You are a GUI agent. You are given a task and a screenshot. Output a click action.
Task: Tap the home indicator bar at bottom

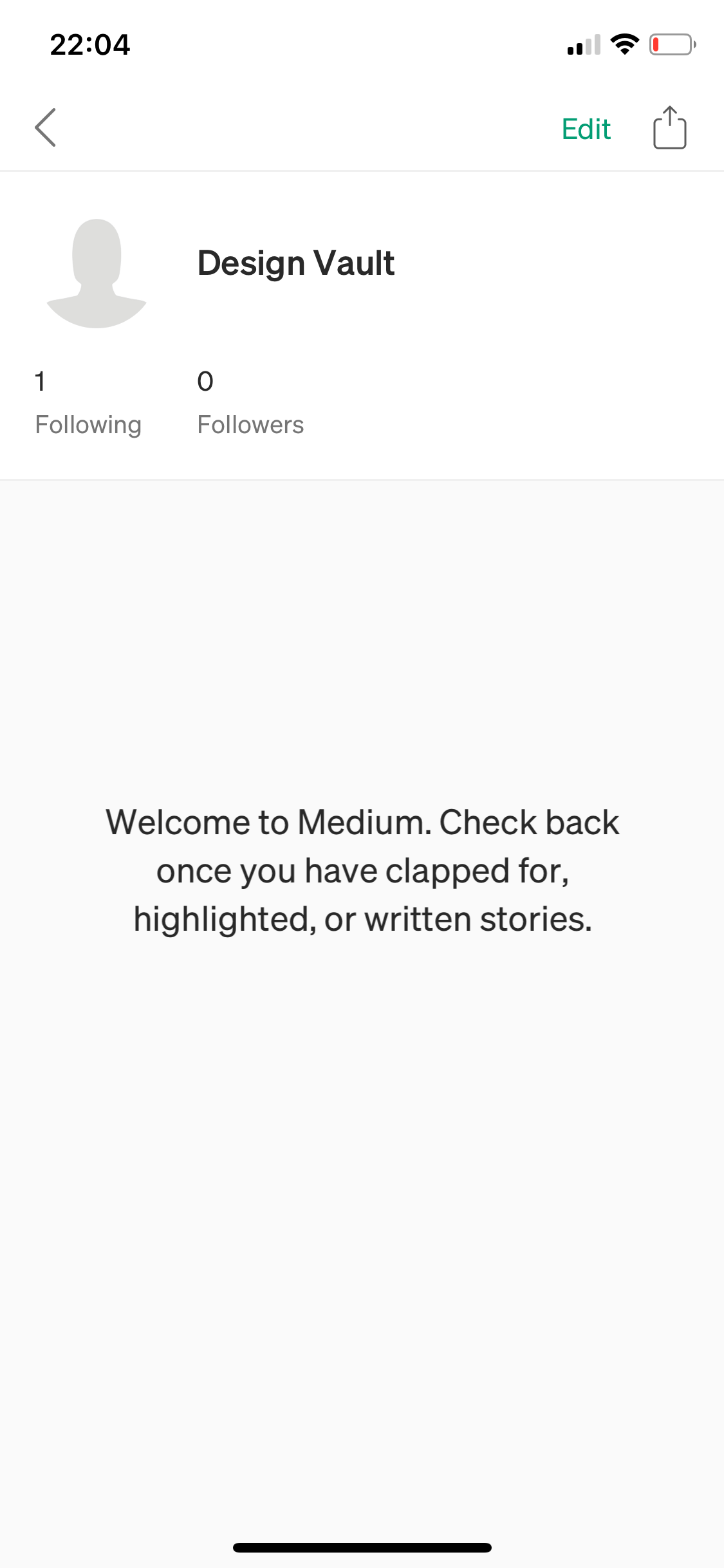[362, 1547]
